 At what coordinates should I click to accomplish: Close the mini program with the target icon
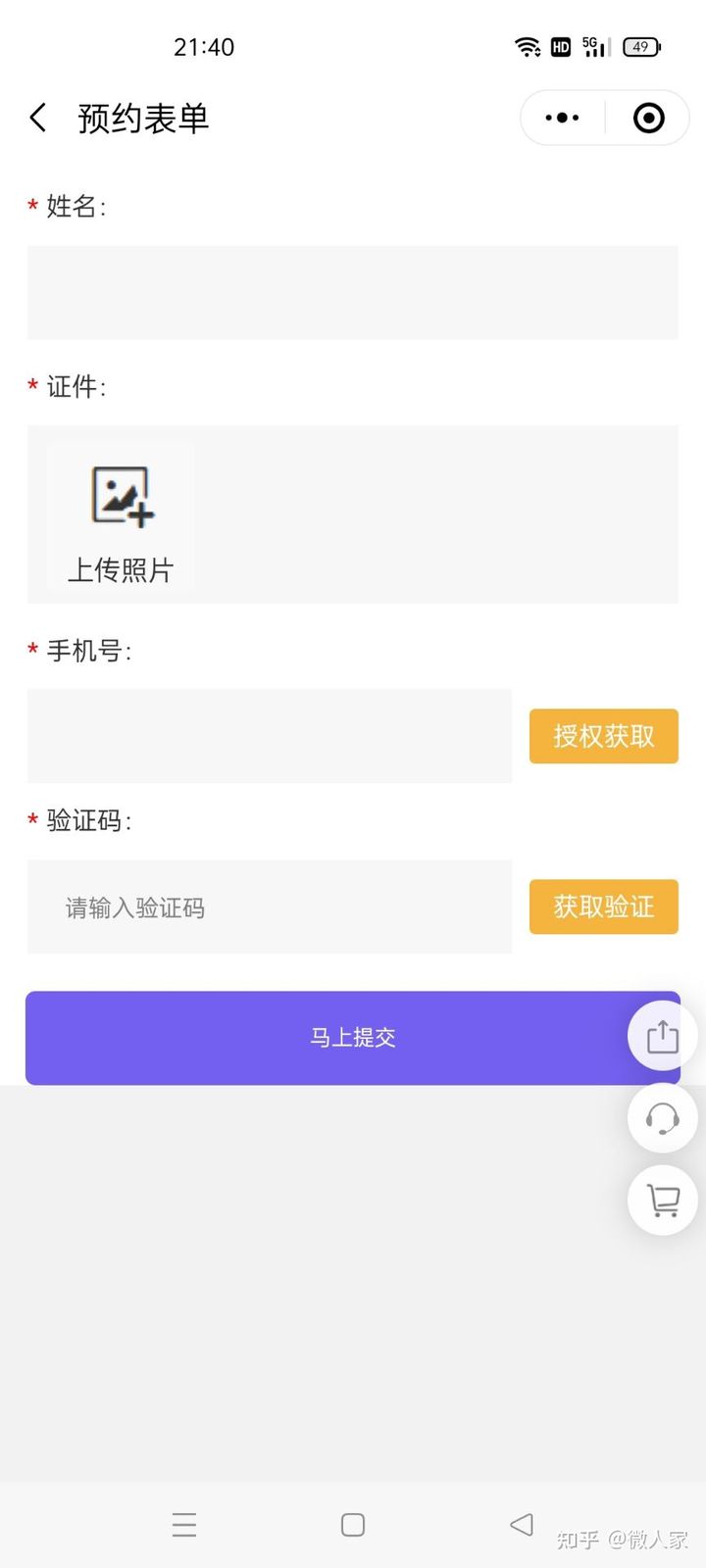648,119
